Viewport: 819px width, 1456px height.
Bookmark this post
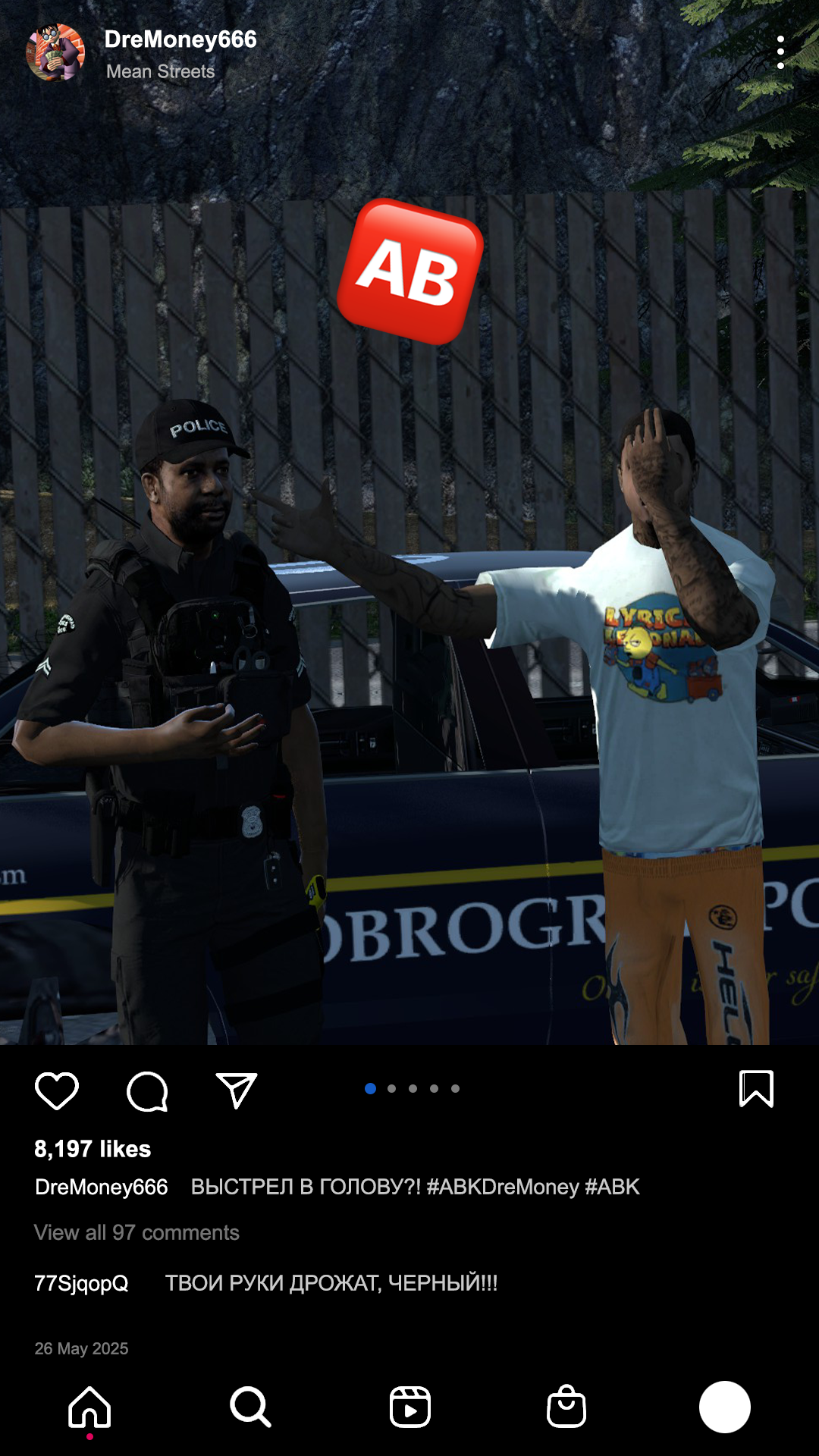(x=756, y=1089)
